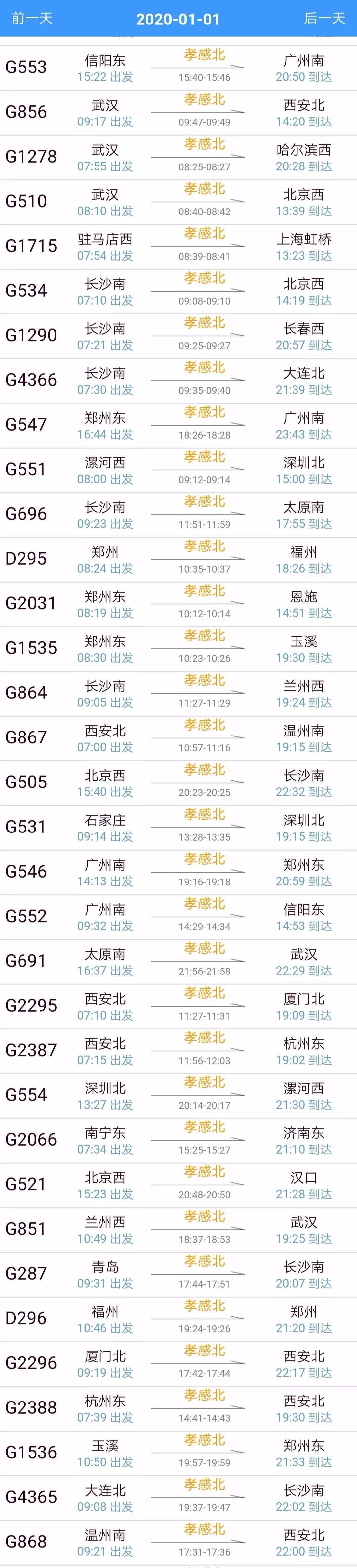Go to the previous day (前一天)

pos(32,18)
